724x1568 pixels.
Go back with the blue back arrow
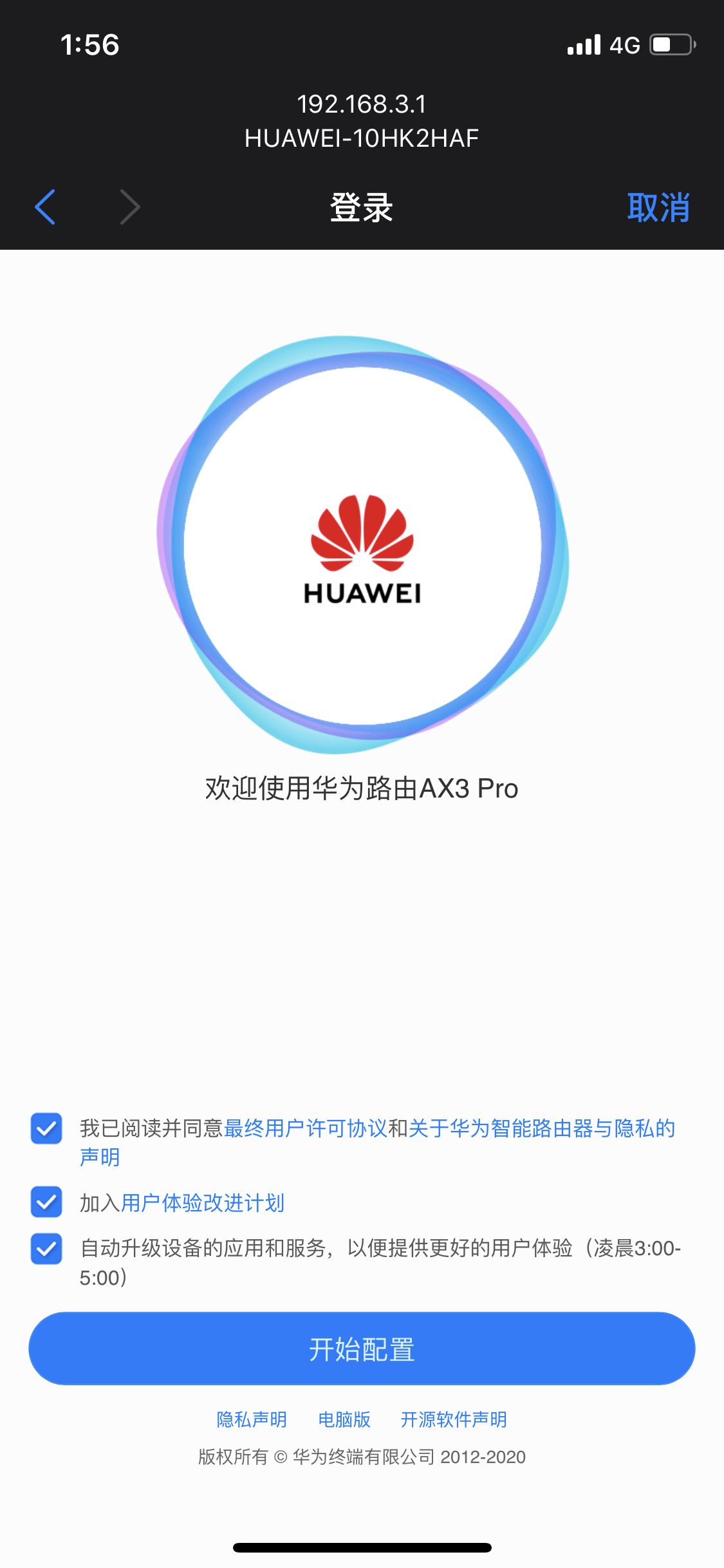[45, 207]
